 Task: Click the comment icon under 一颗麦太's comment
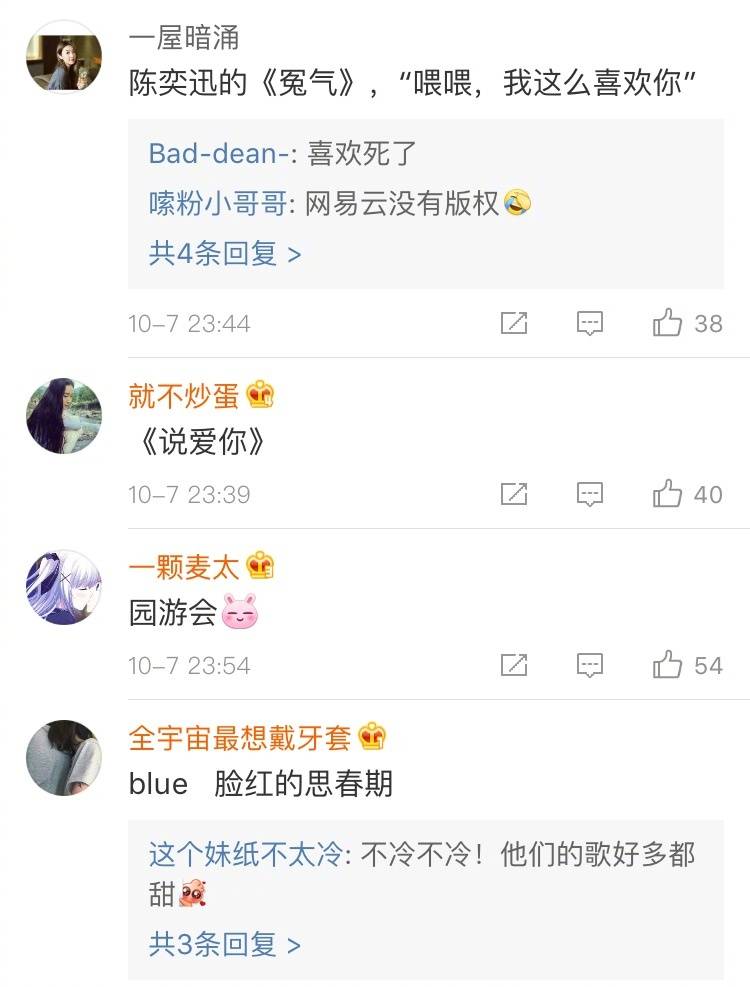tap(591, 663)
